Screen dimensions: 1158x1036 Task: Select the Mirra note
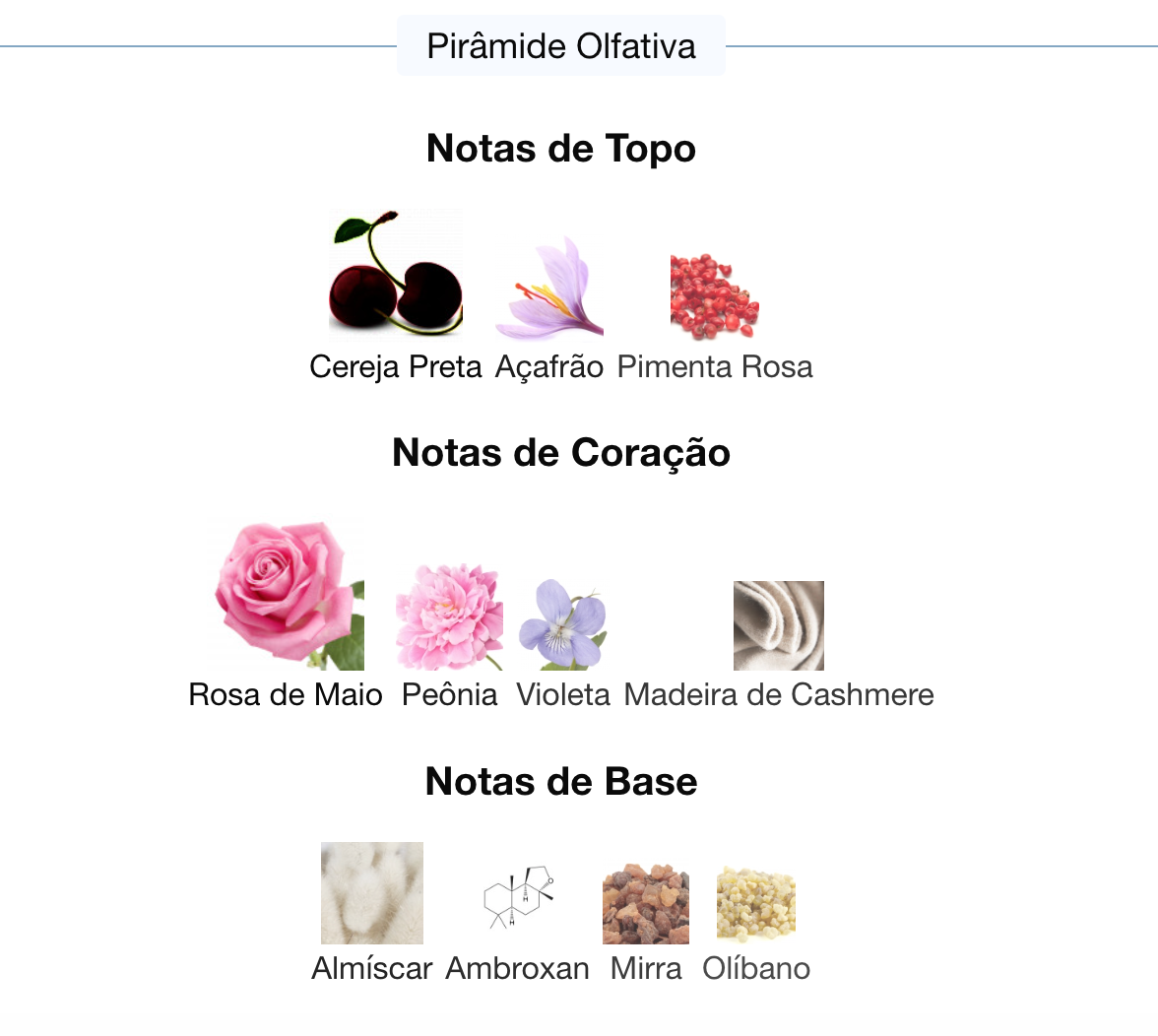646,904
